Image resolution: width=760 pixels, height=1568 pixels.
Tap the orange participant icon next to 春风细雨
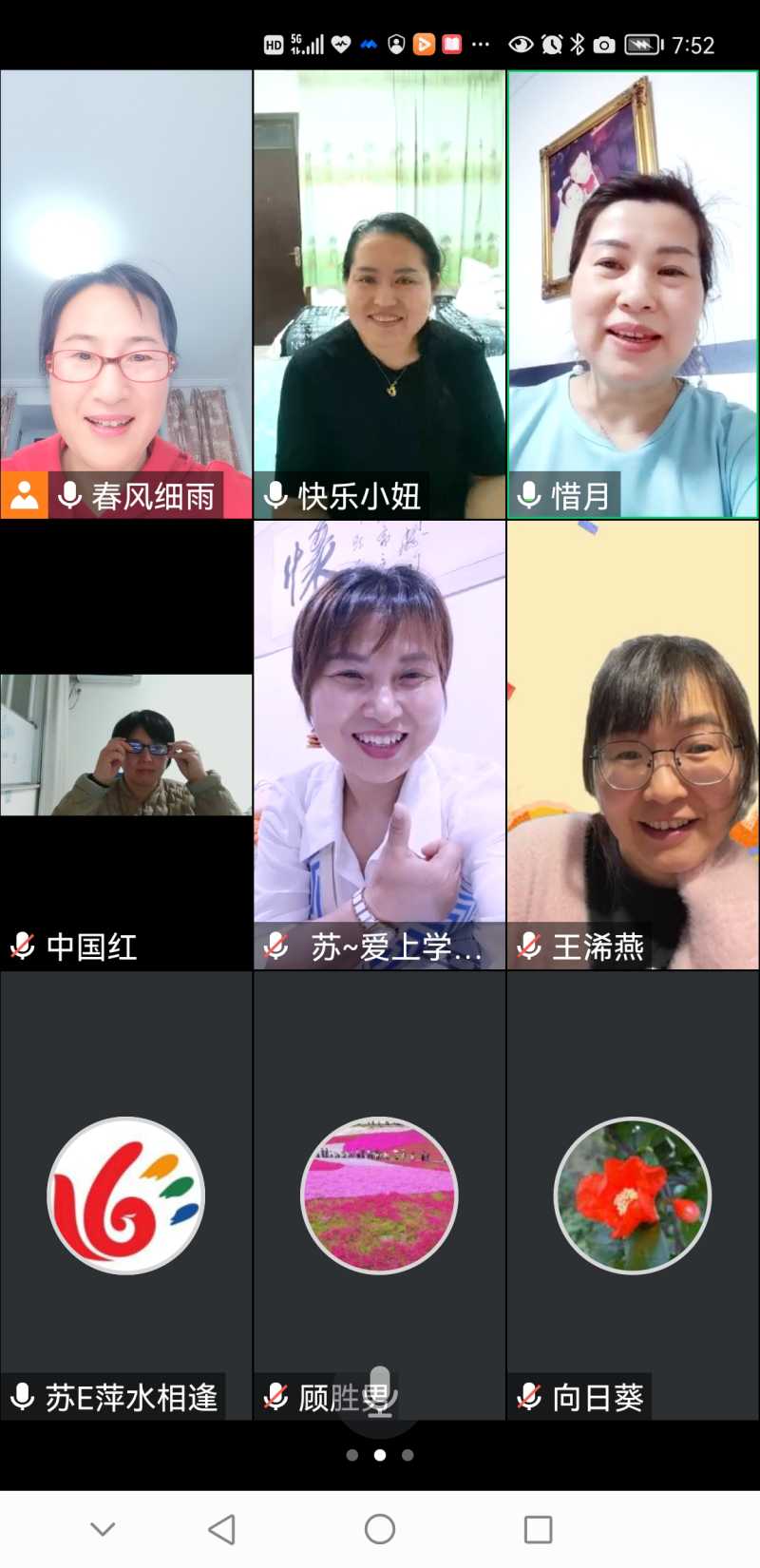point(23,495)
